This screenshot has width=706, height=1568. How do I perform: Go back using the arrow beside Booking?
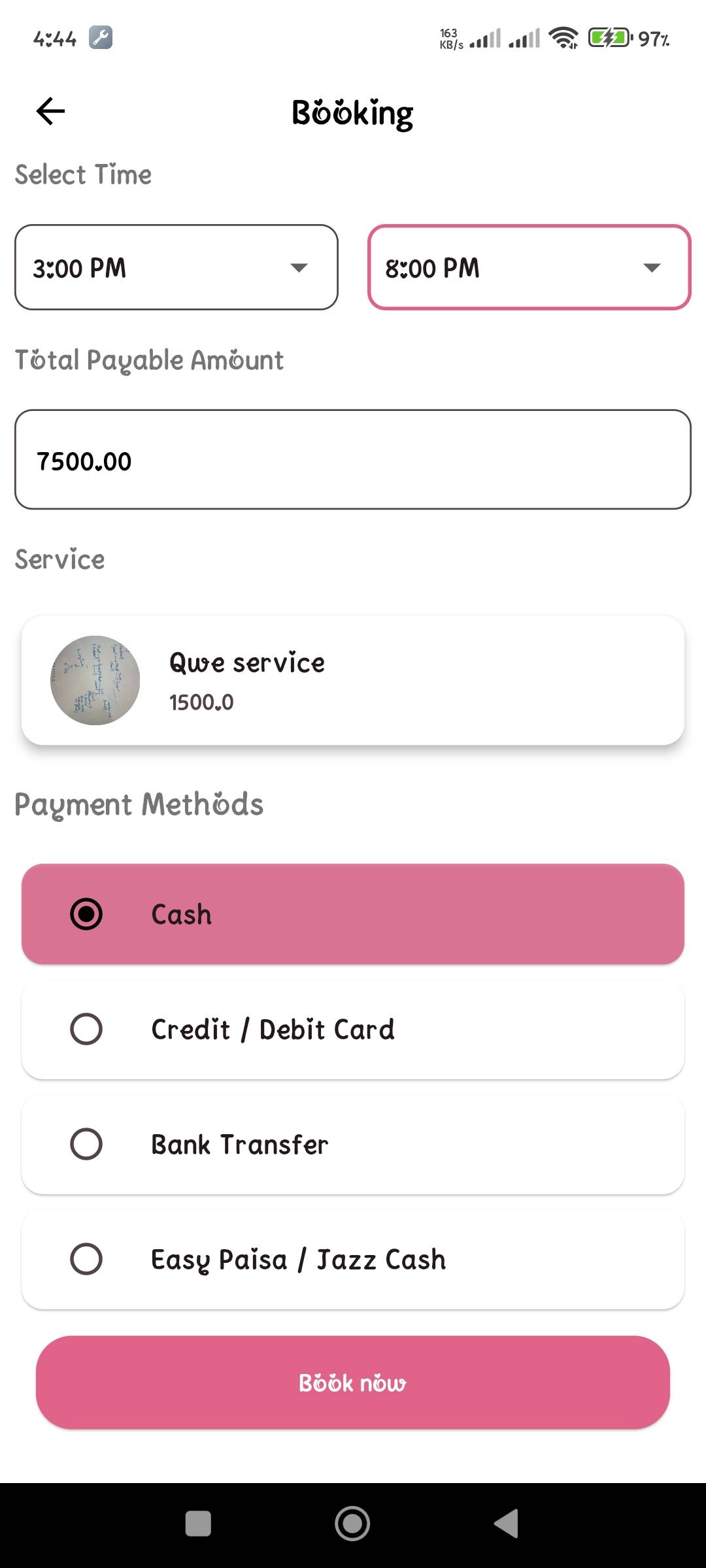click(50, 111)
